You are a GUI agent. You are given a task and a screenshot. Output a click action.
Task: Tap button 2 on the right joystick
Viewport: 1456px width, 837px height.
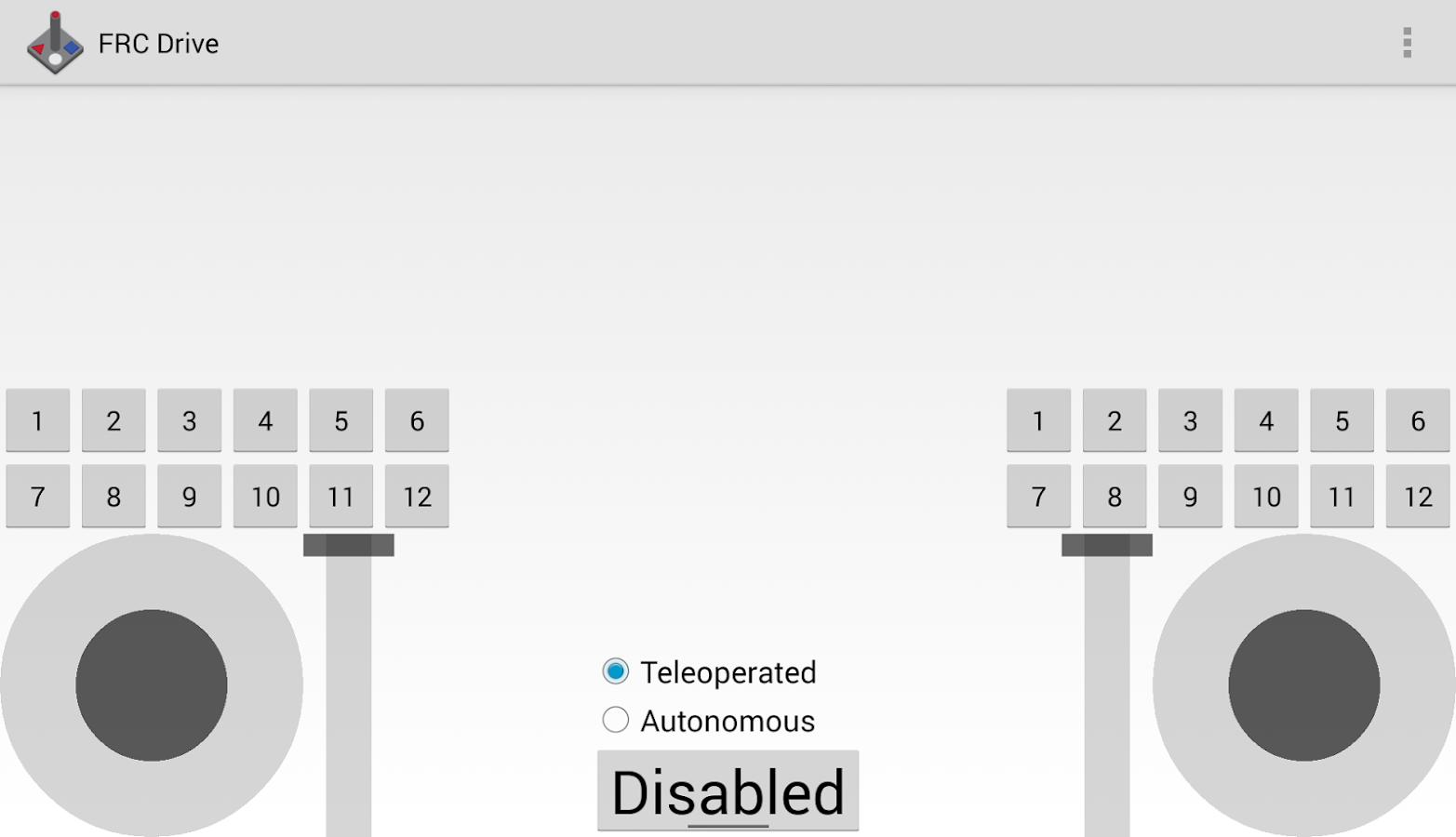point(1115,420)
